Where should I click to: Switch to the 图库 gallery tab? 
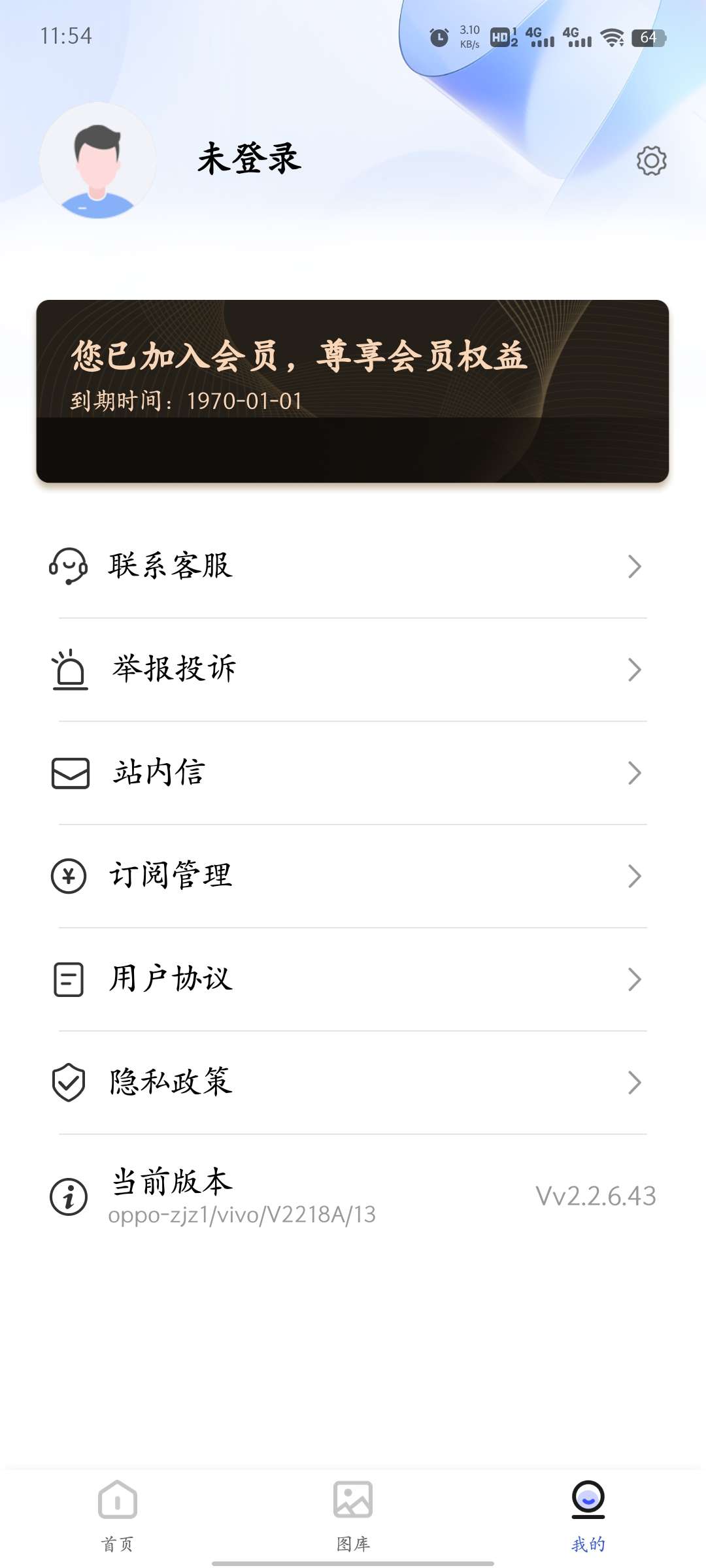[353, 1514]
